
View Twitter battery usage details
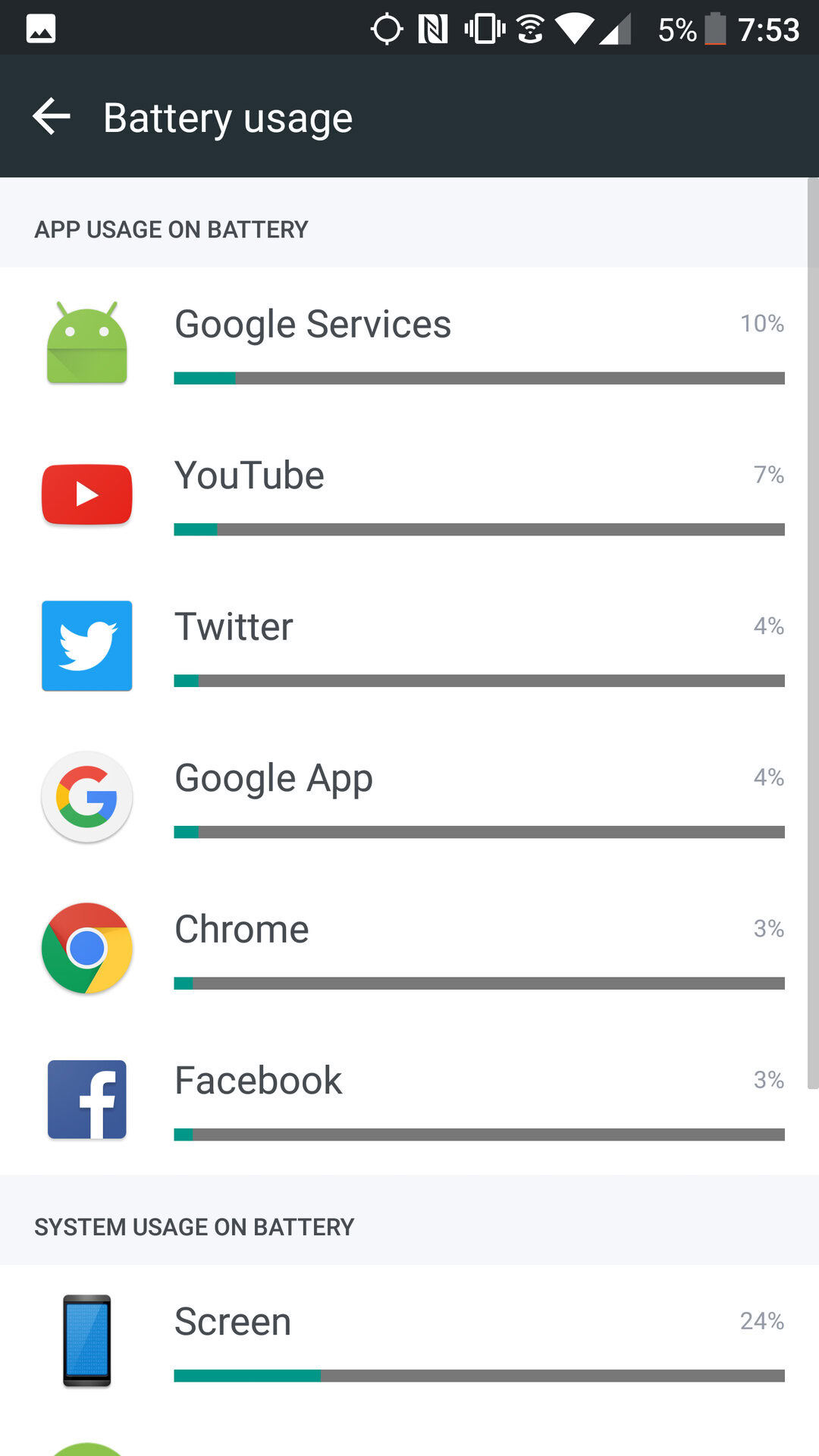[409, 645]
